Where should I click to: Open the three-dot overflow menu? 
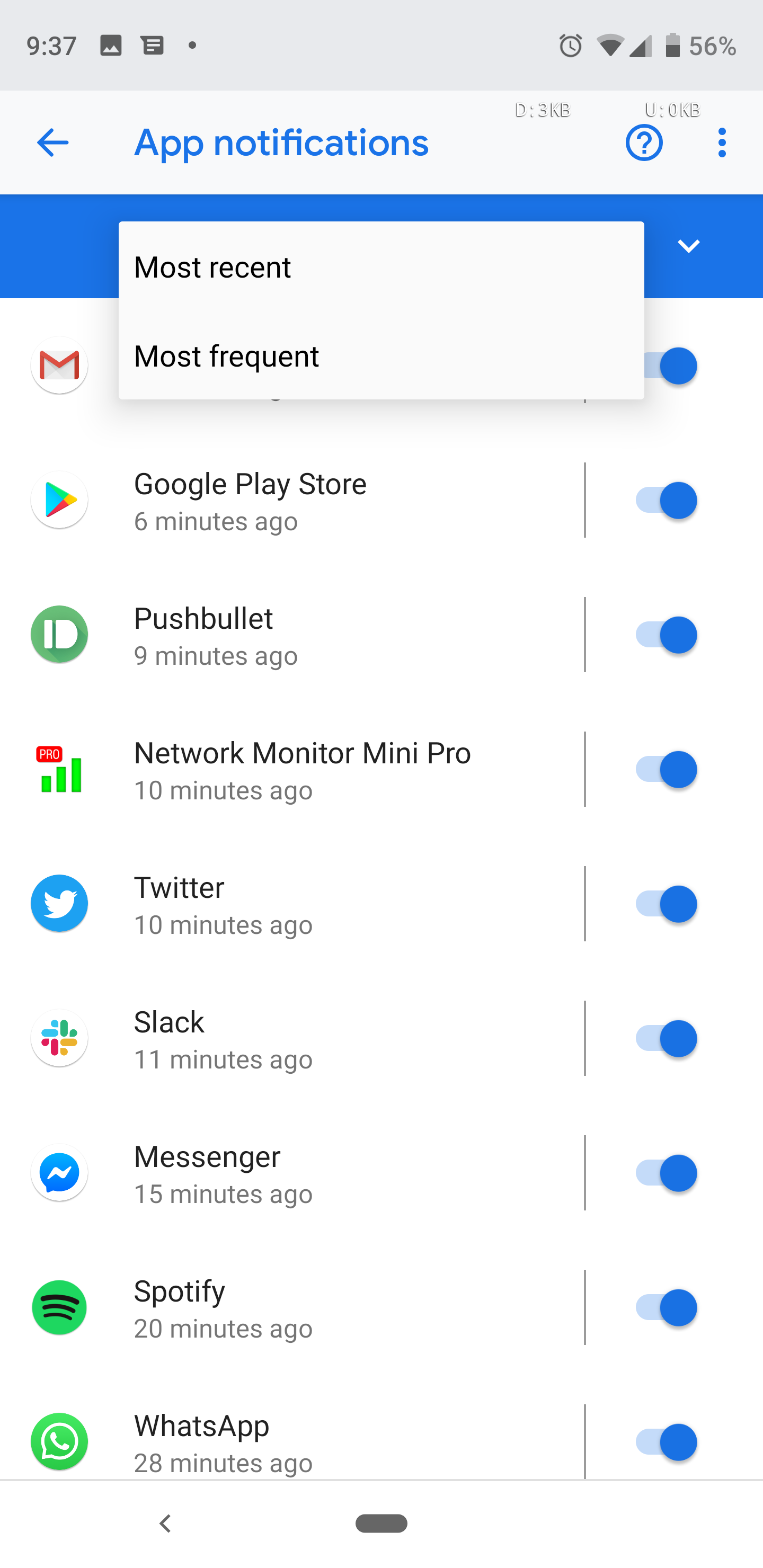click(x=722, y=142)
